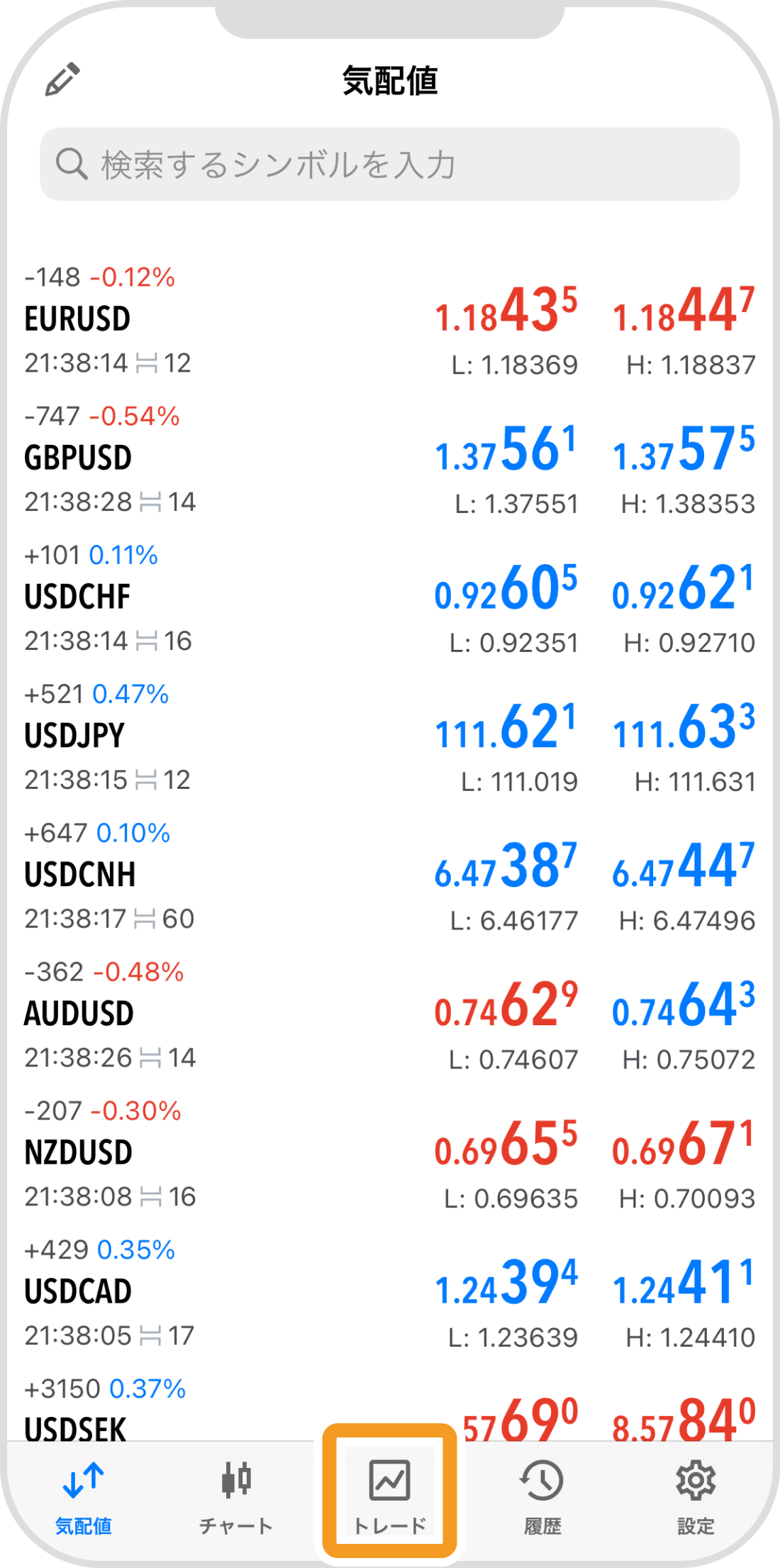
Task: Tap the edit pencil icon
Action: pyautogui.click(x=62, y=79)
